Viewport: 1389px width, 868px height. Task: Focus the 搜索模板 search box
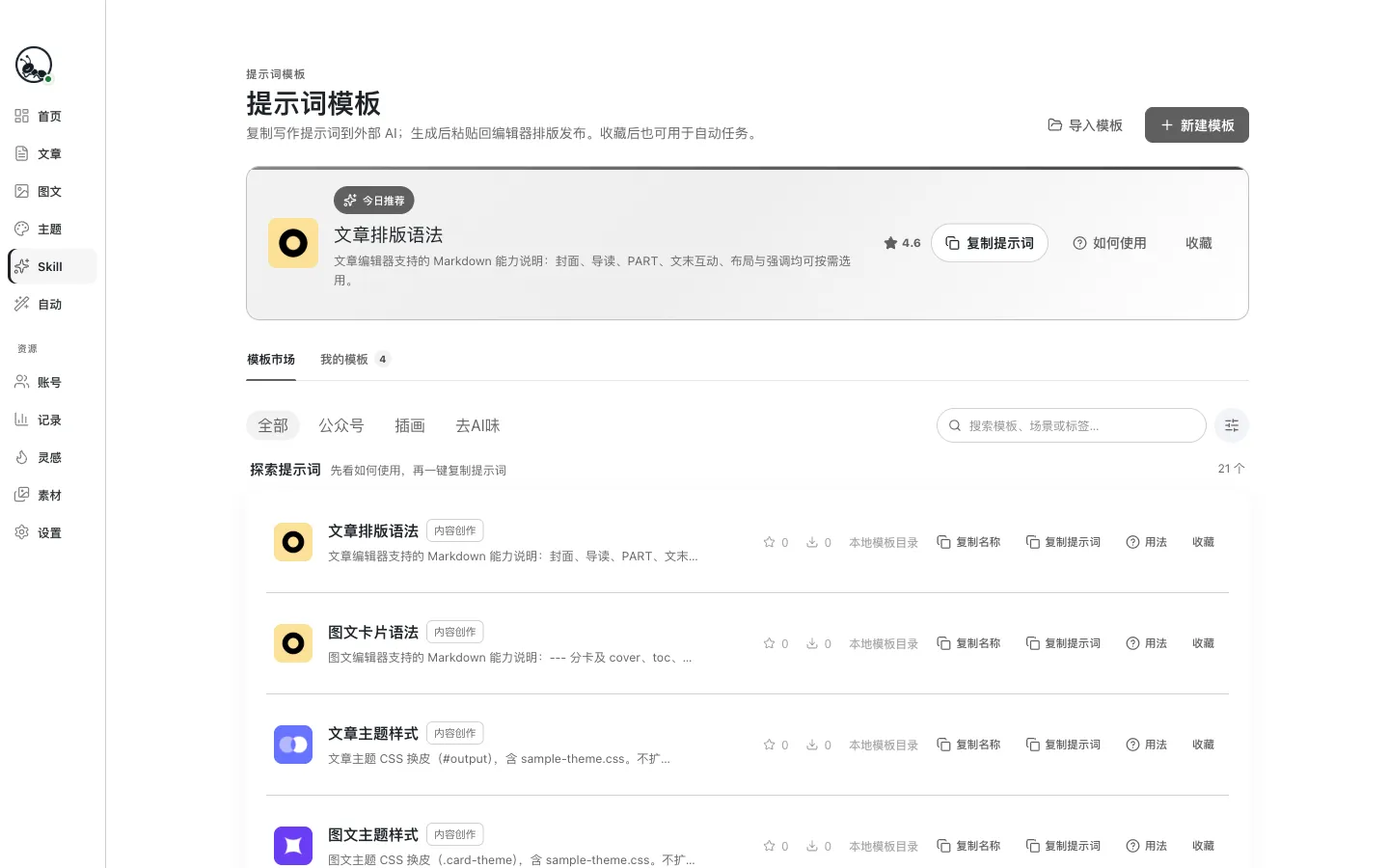click(x=1071, y=425)
